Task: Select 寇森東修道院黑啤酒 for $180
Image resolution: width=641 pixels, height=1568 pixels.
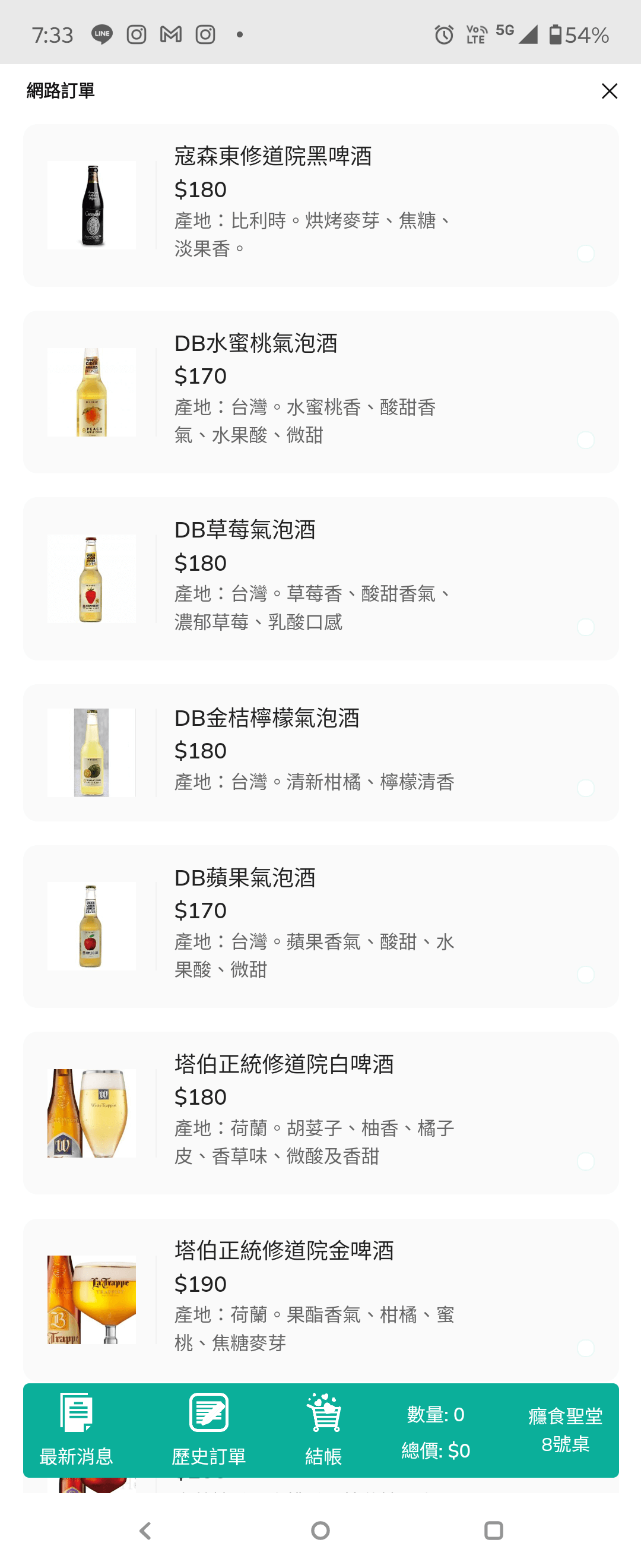Action: point(320,205)
